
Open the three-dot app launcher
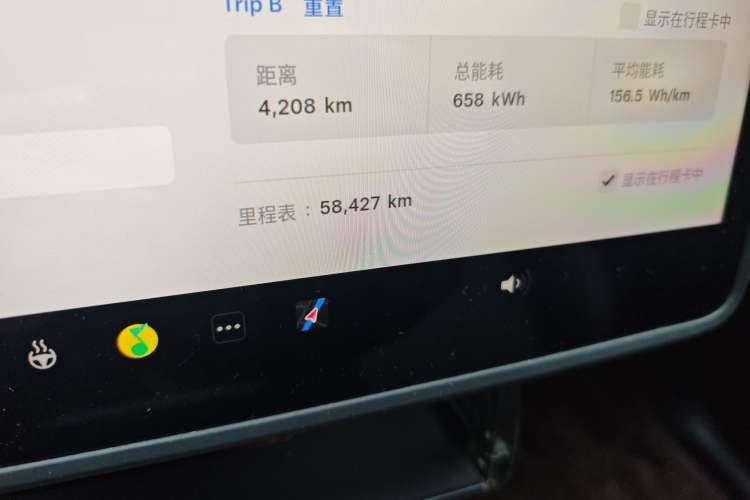click(x=229, y=327)
